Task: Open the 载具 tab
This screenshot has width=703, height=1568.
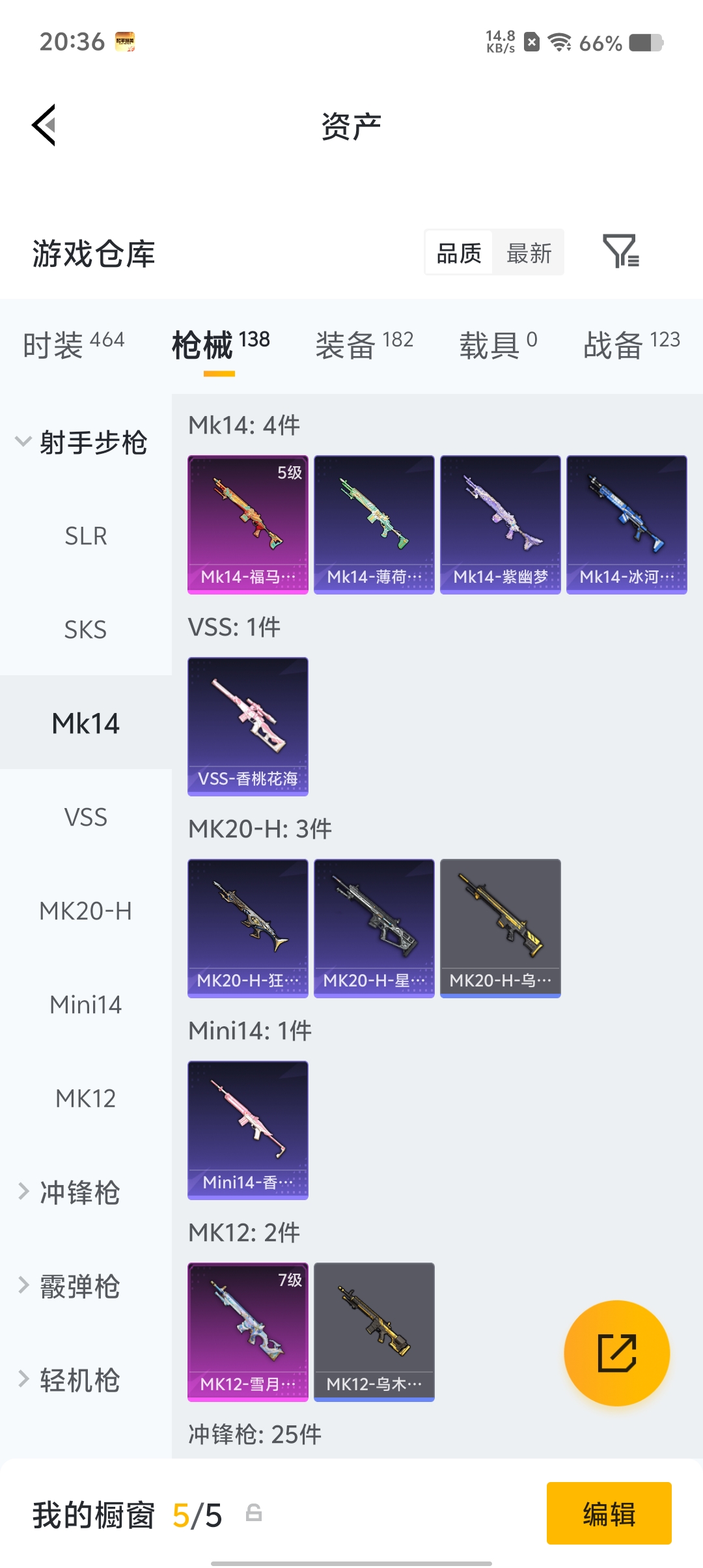Action: (x=498, y=344)
